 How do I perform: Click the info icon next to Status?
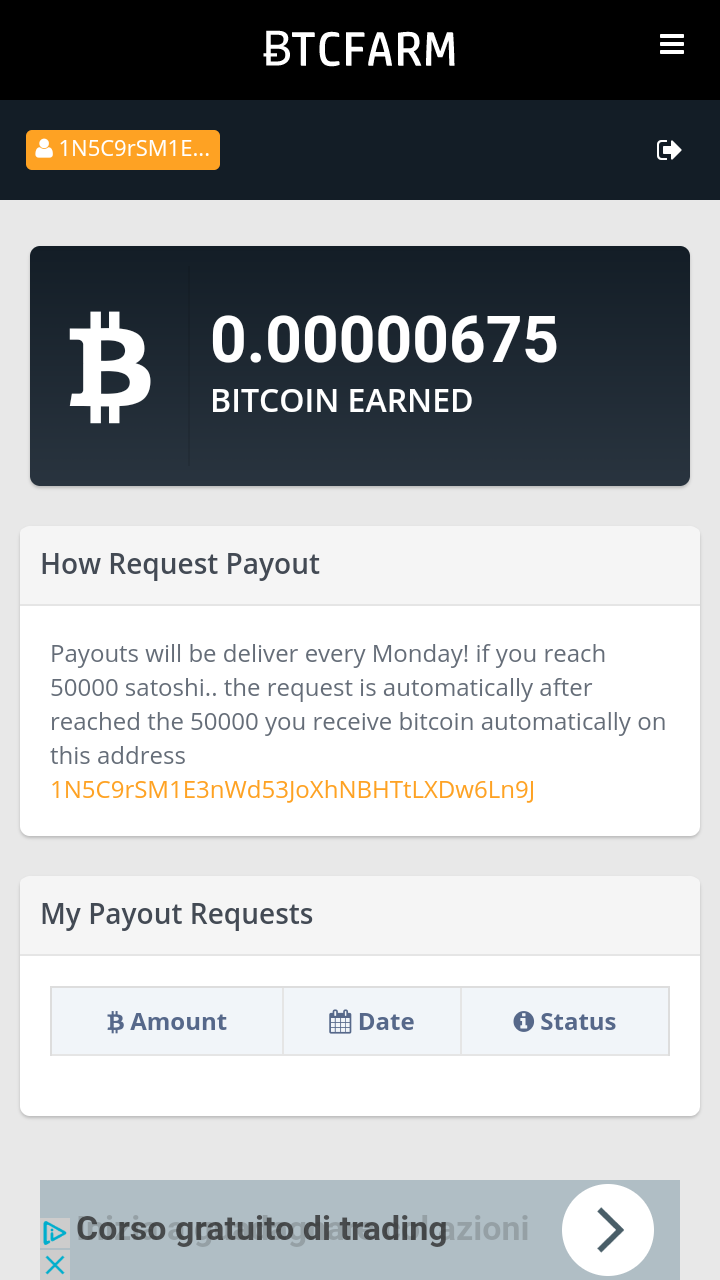pos(522,1021)
